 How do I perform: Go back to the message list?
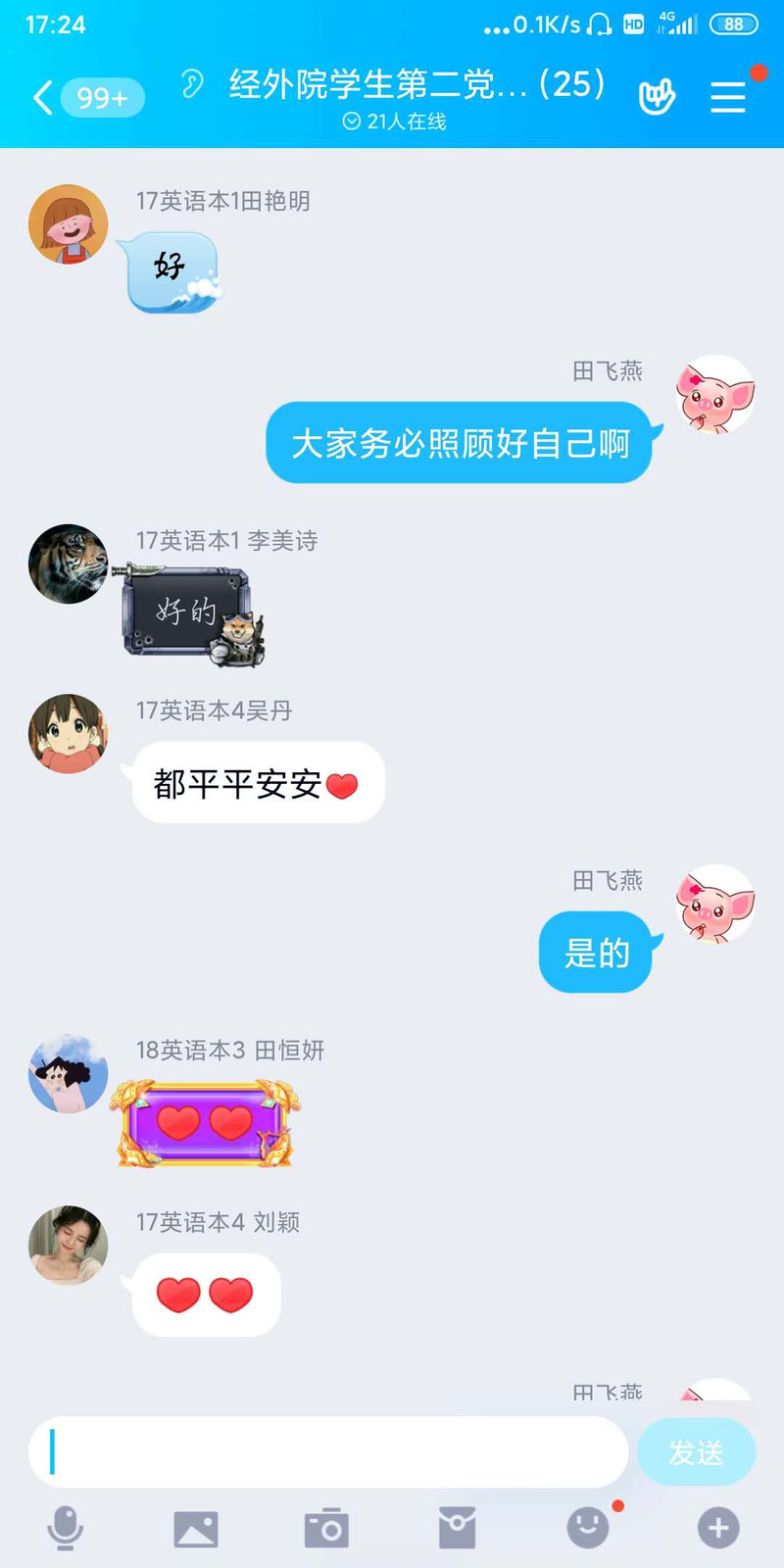pos(44,98)
